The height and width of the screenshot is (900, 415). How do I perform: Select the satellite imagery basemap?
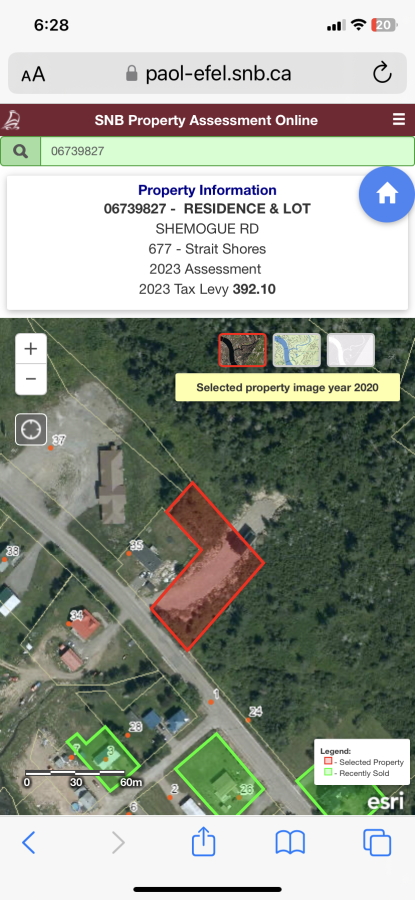242,350
